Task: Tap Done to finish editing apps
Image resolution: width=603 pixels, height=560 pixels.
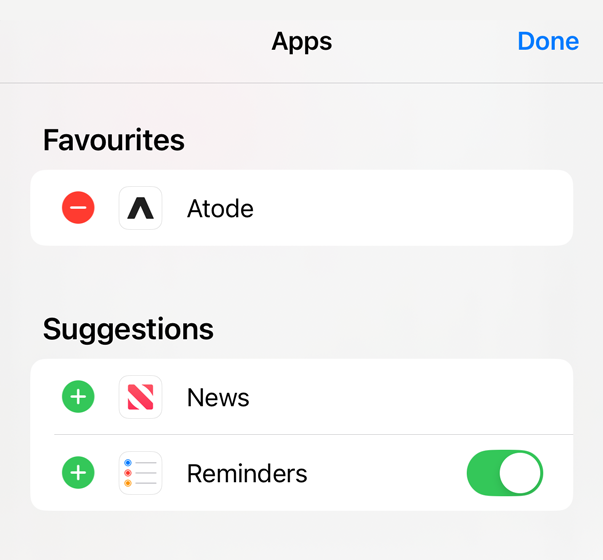Action: [x=547, y=41]
